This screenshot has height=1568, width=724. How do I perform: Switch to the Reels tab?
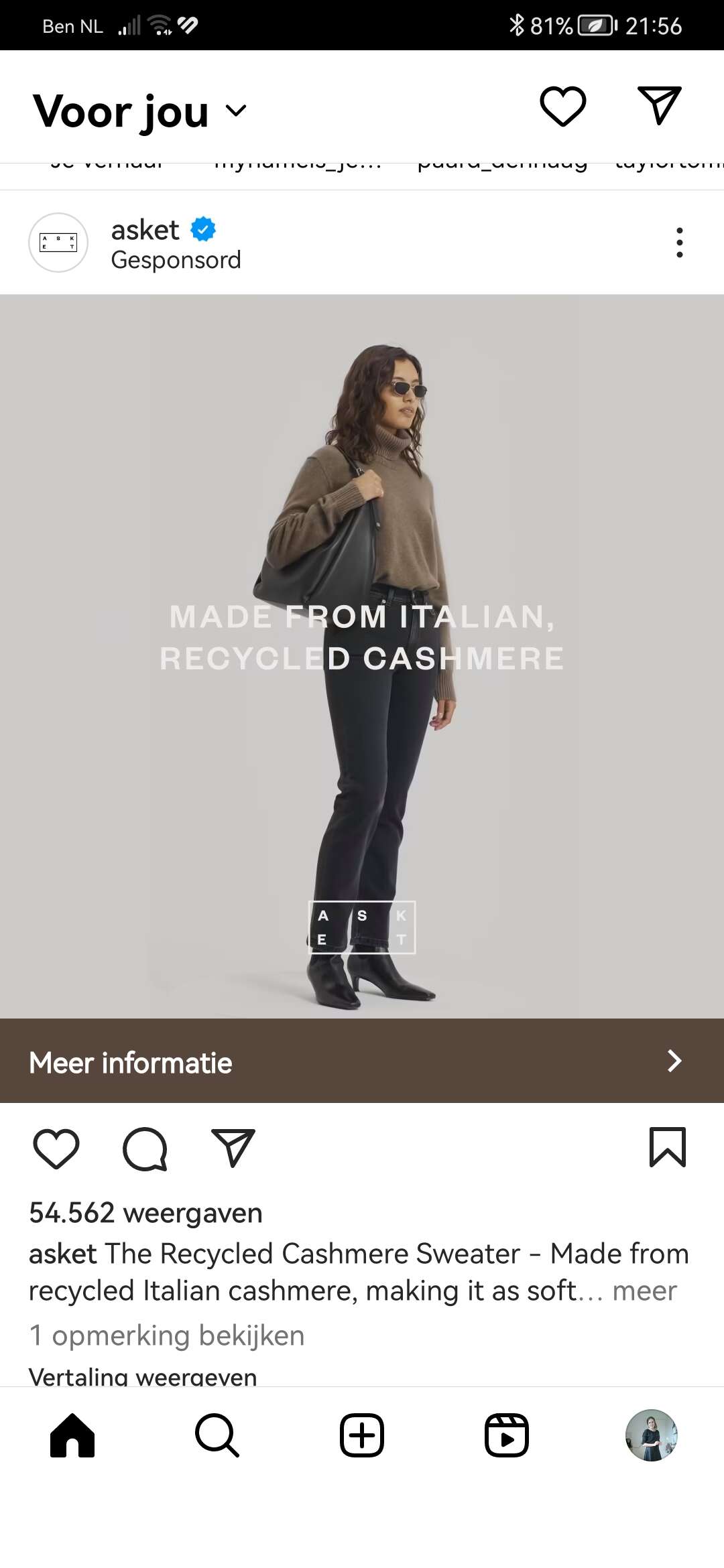coord(507,1435)
